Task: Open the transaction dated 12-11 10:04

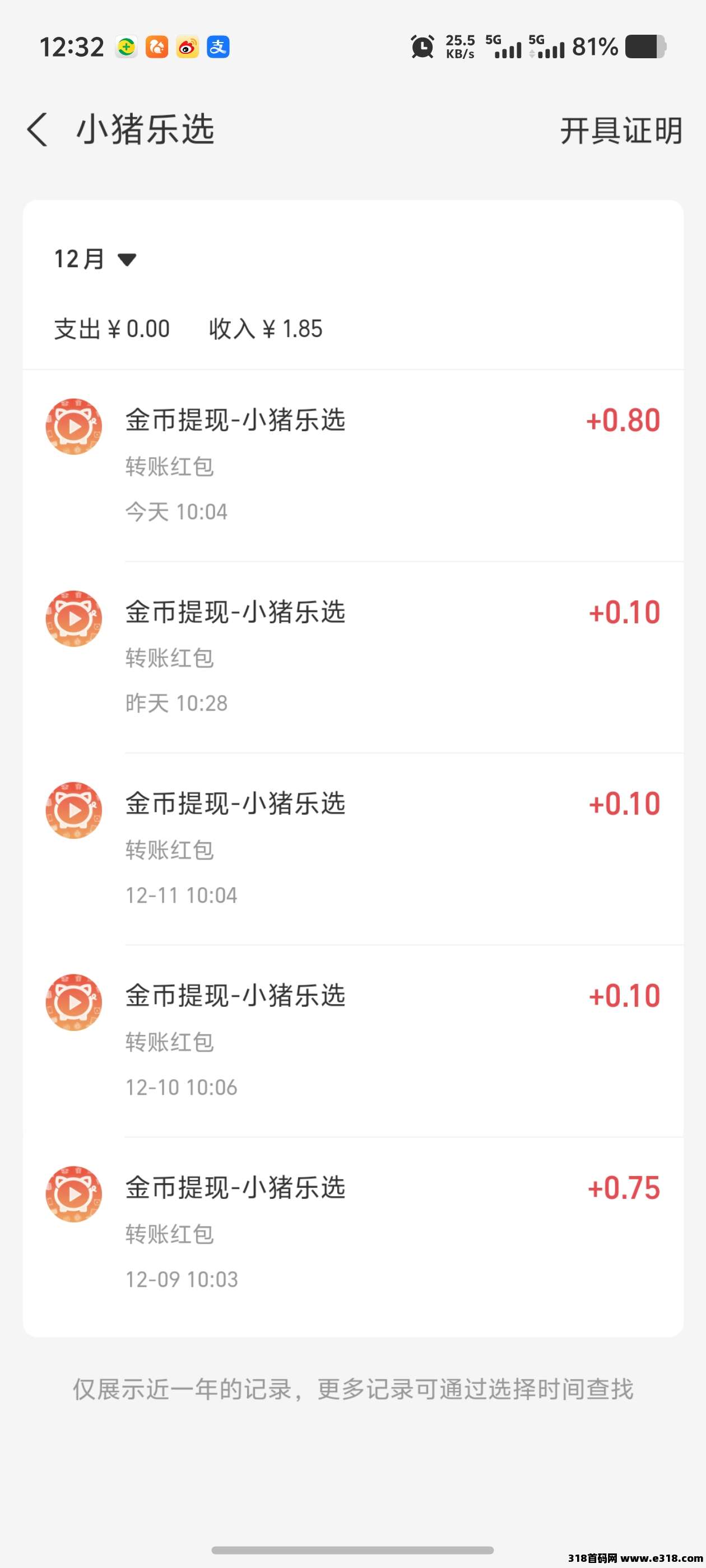Action: pos(354,848)
